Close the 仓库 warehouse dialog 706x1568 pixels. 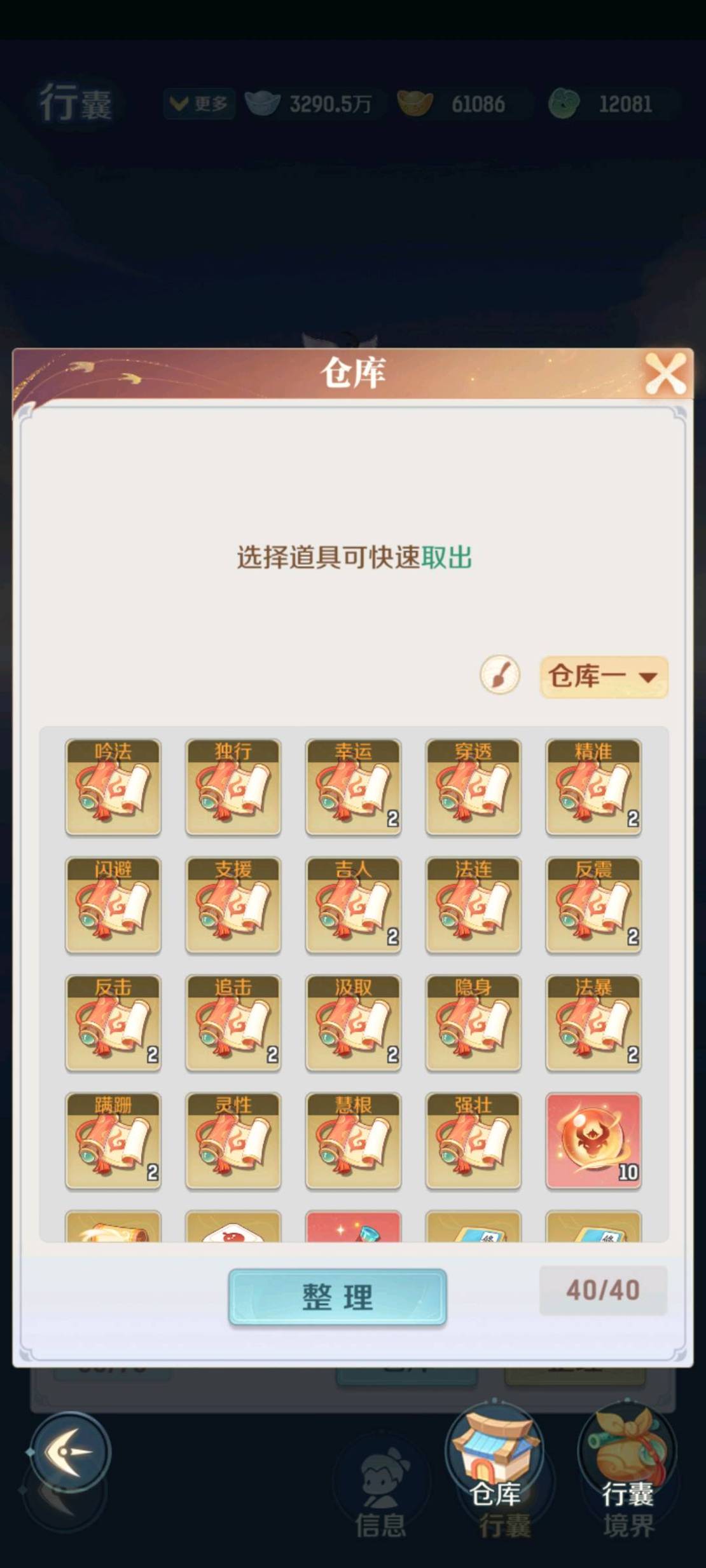(x=665, y=374)
